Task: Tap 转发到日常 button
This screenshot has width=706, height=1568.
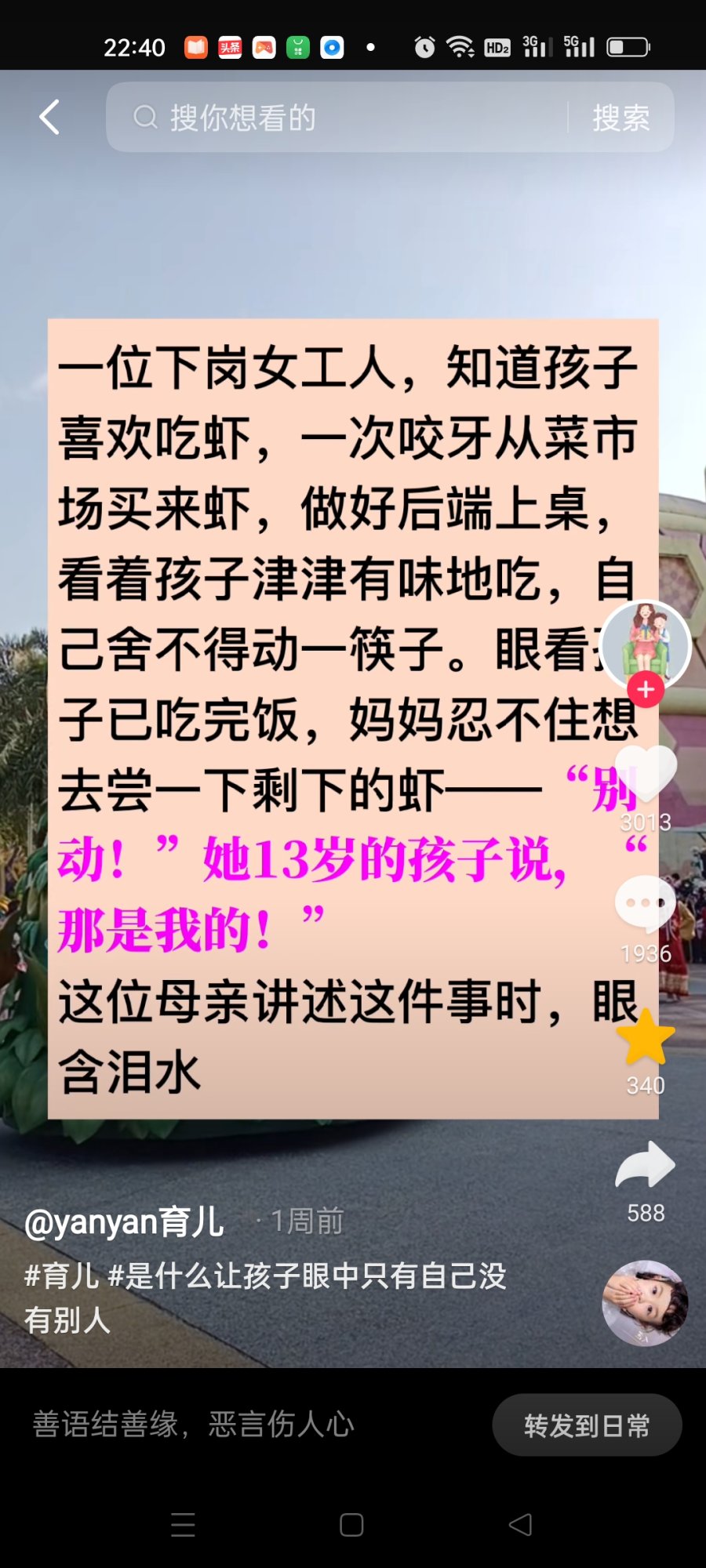Action: (x=587, y=1425)
